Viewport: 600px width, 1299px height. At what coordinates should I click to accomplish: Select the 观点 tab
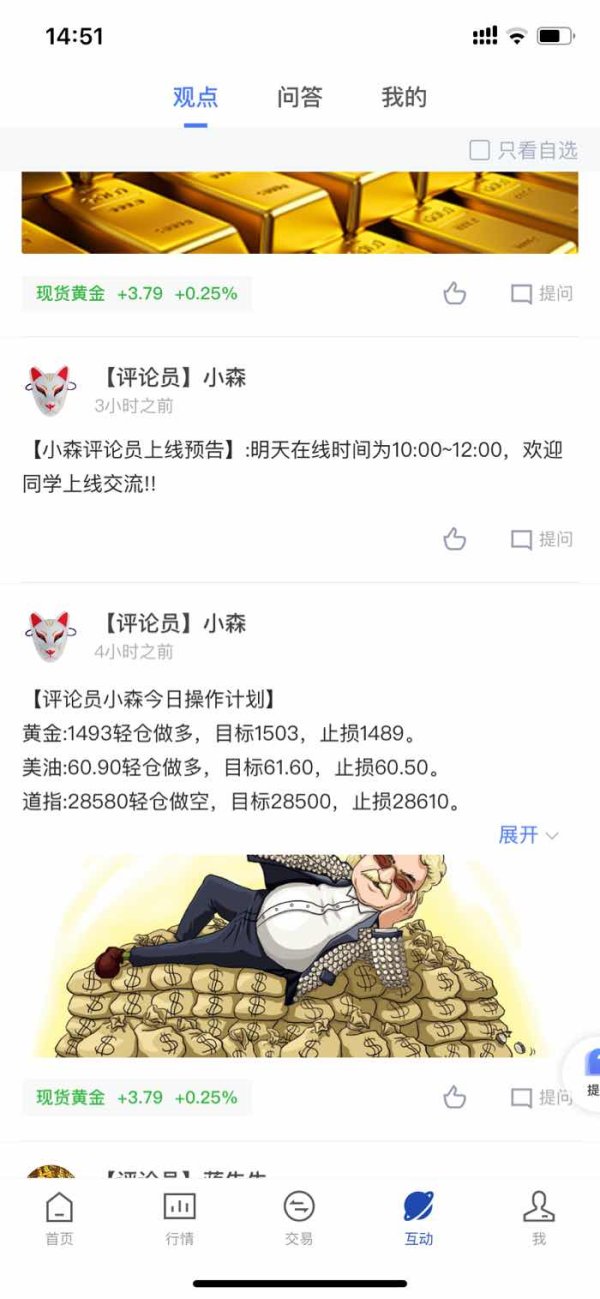click(196, 97)
